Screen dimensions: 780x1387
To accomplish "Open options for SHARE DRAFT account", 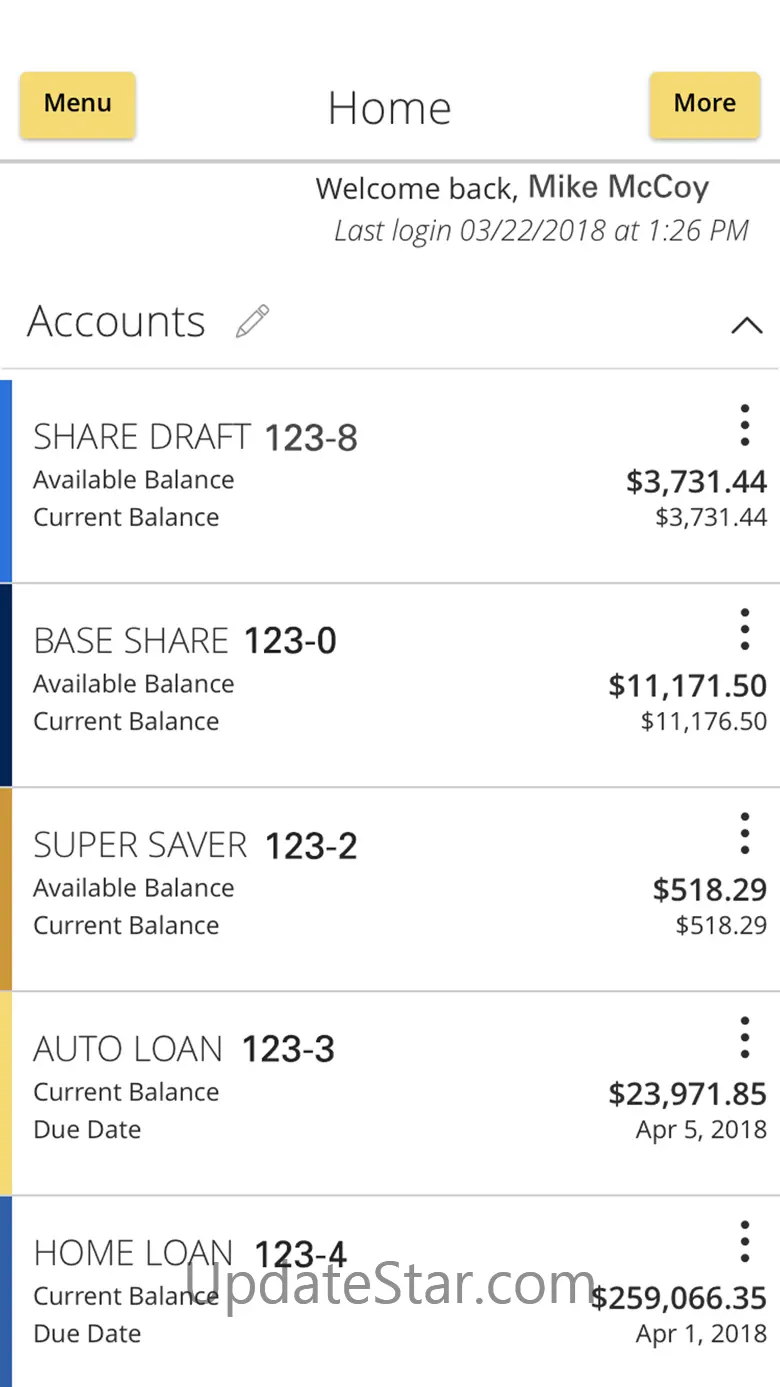I will pos(744,426).
